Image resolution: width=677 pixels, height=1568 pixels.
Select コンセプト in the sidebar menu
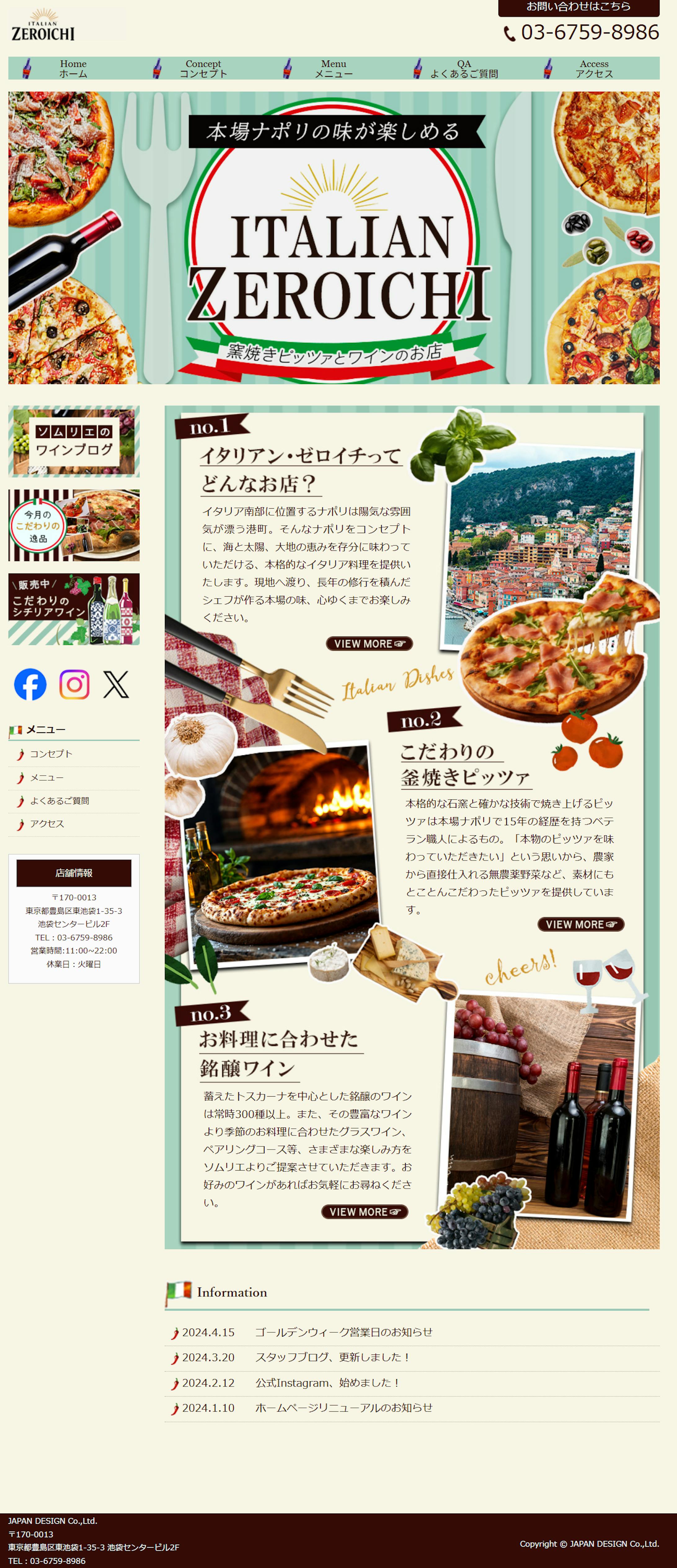51,754
